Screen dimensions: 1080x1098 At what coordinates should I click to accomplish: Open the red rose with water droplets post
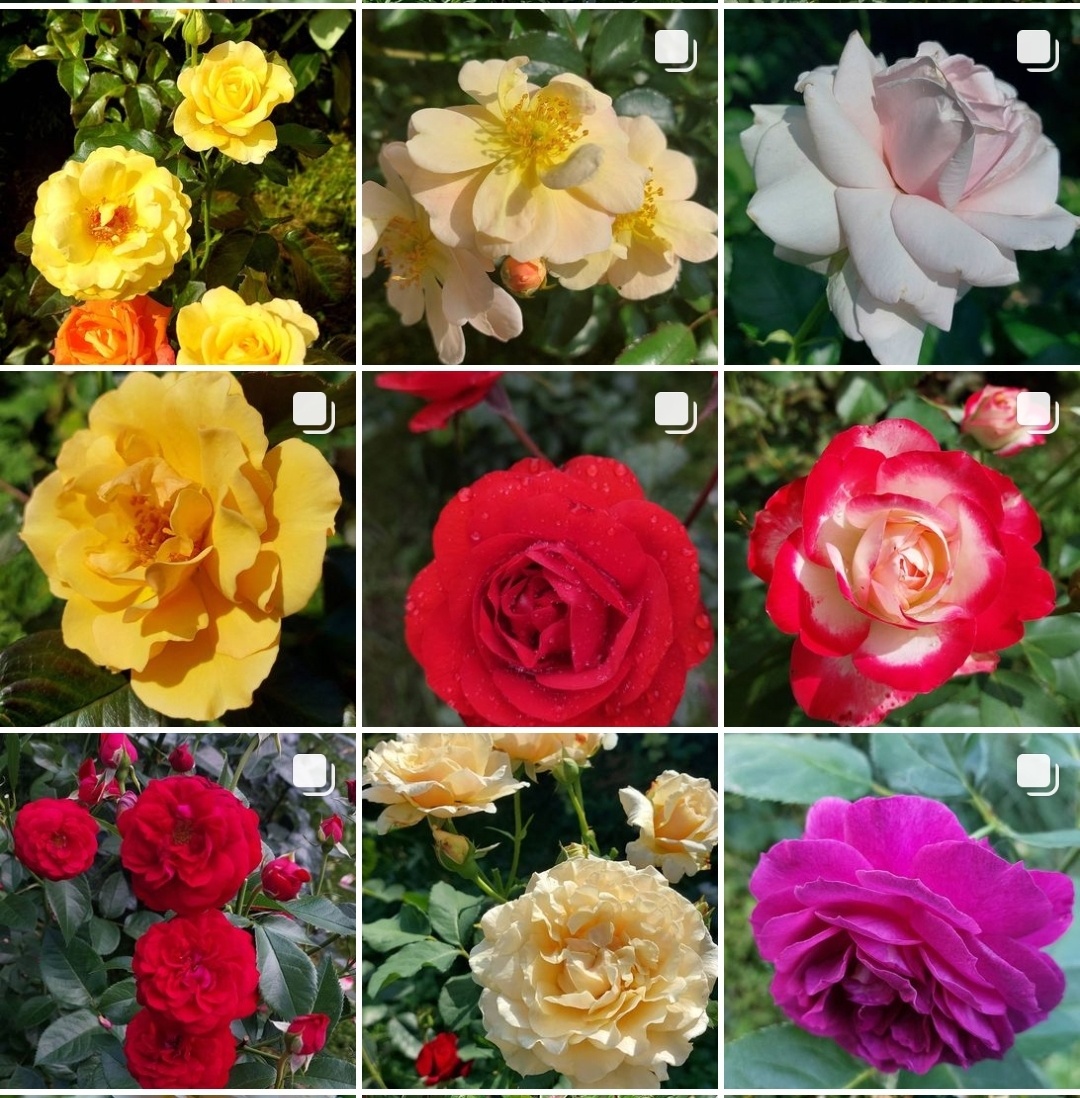pos(539,548)
